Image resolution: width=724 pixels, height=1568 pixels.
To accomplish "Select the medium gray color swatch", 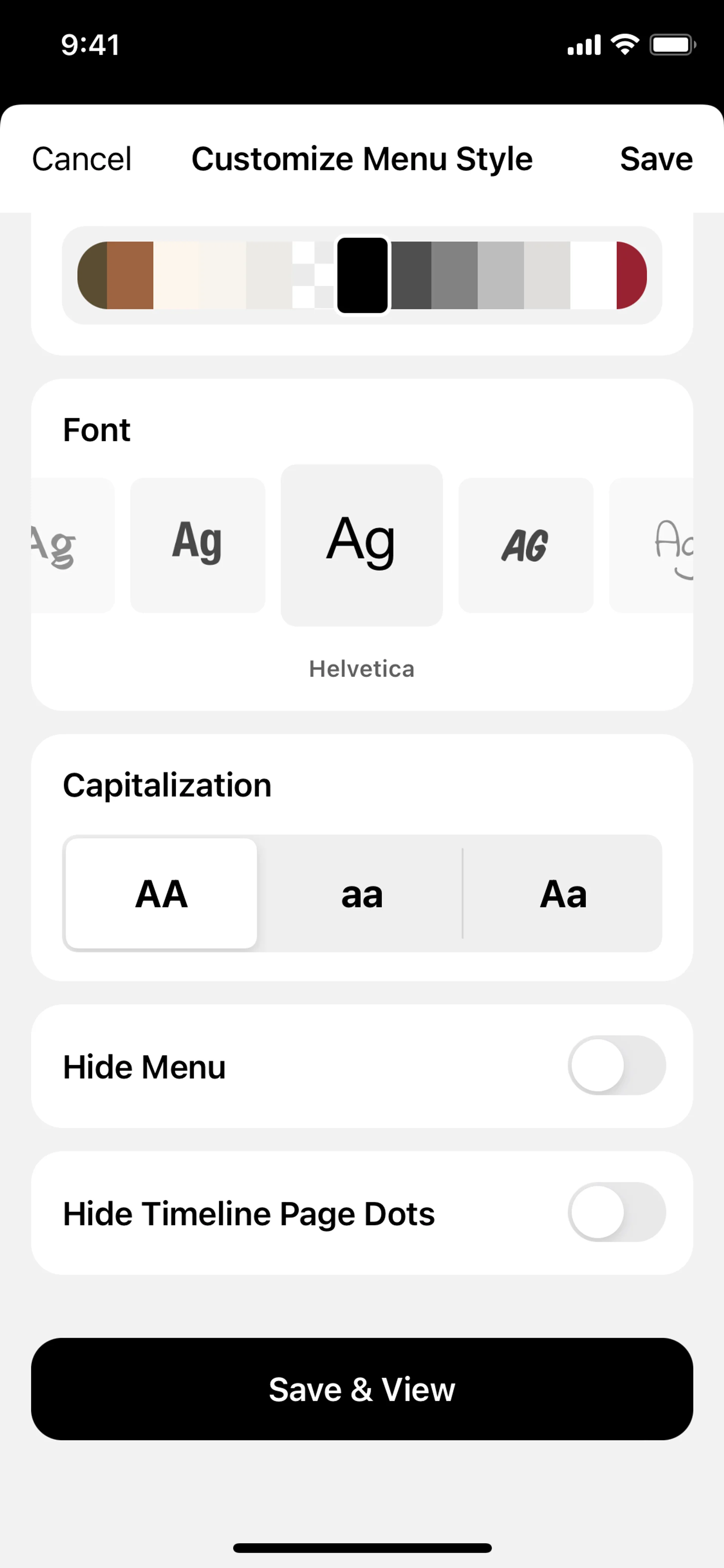I will point(454,275).
